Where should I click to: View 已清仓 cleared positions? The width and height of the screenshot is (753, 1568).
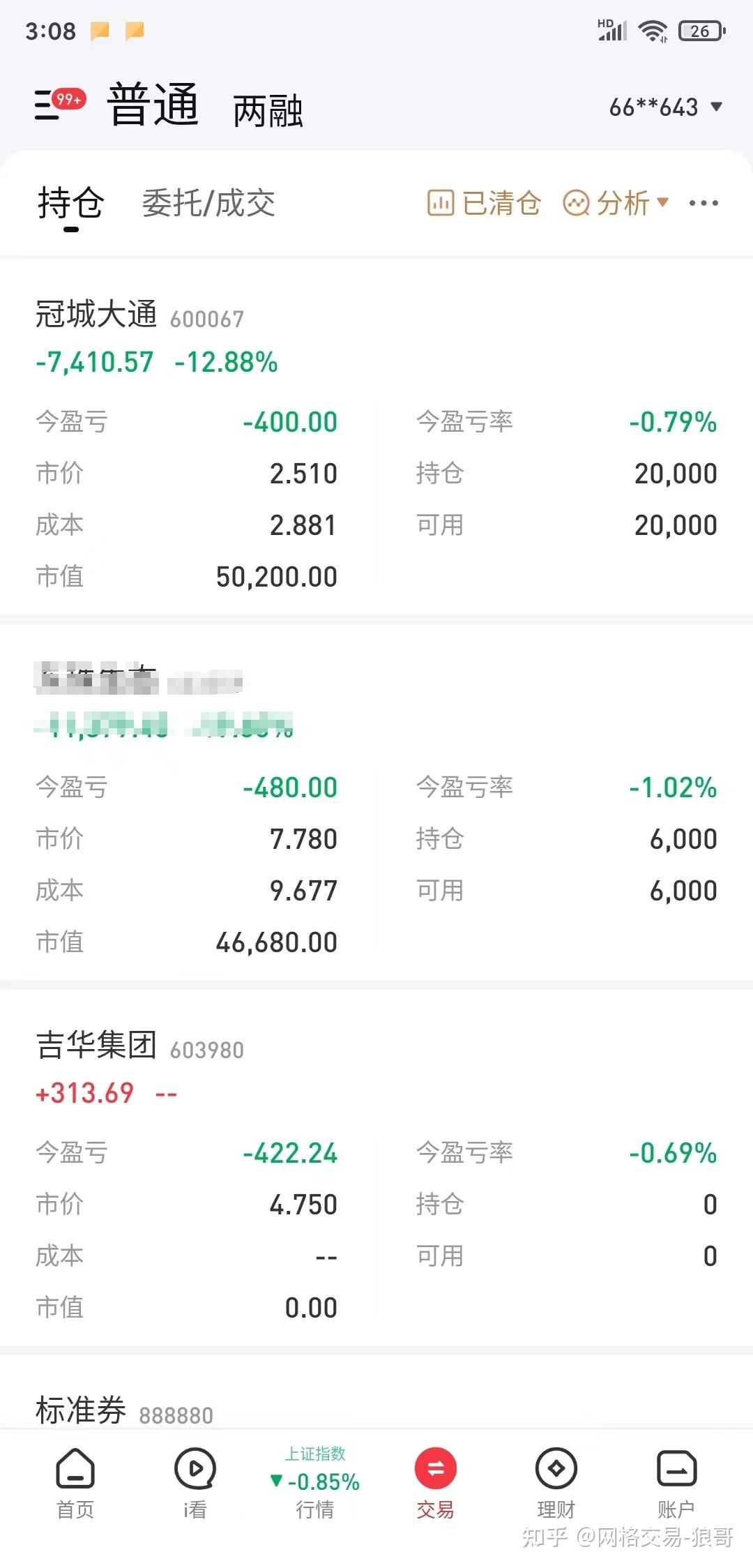pos(484,204)
